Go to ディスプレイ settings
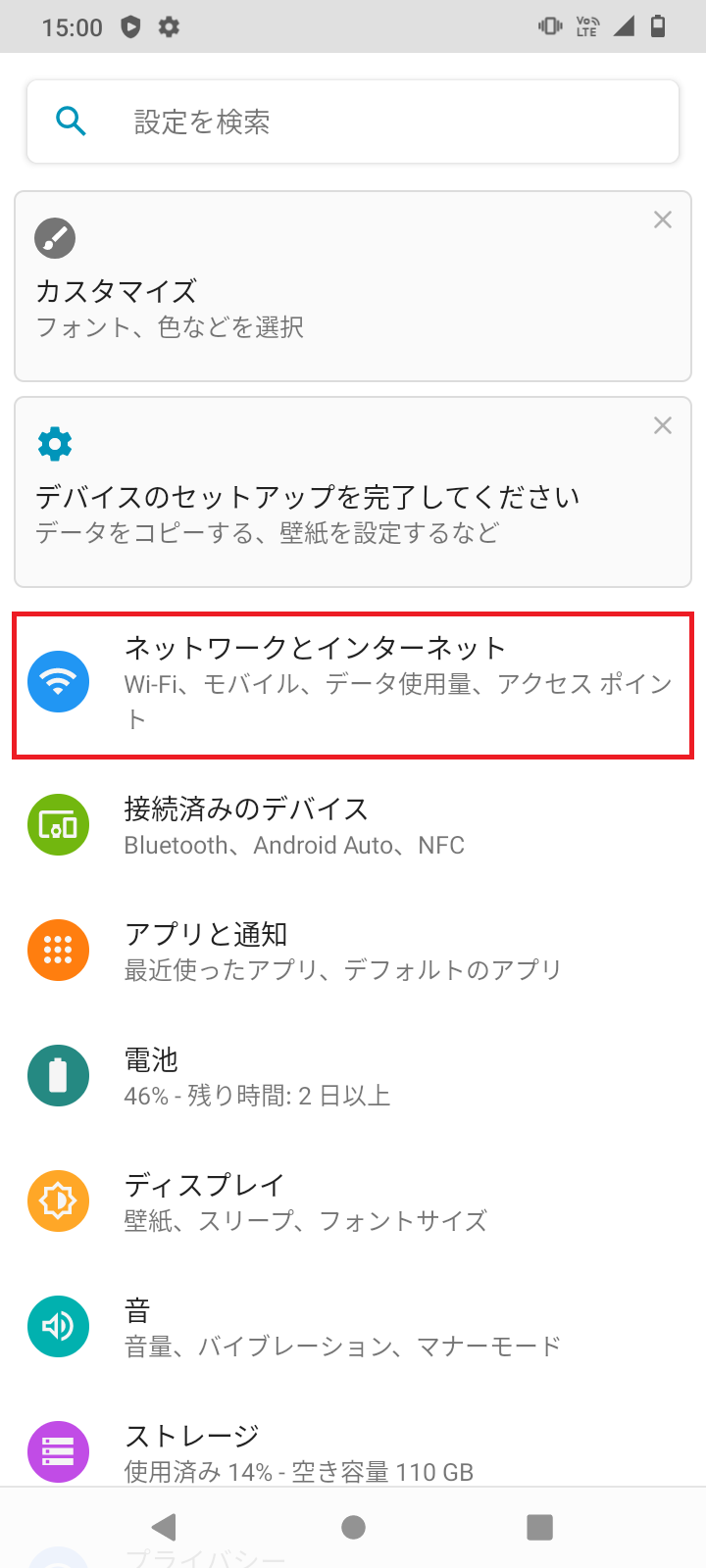 (353, 1201)
